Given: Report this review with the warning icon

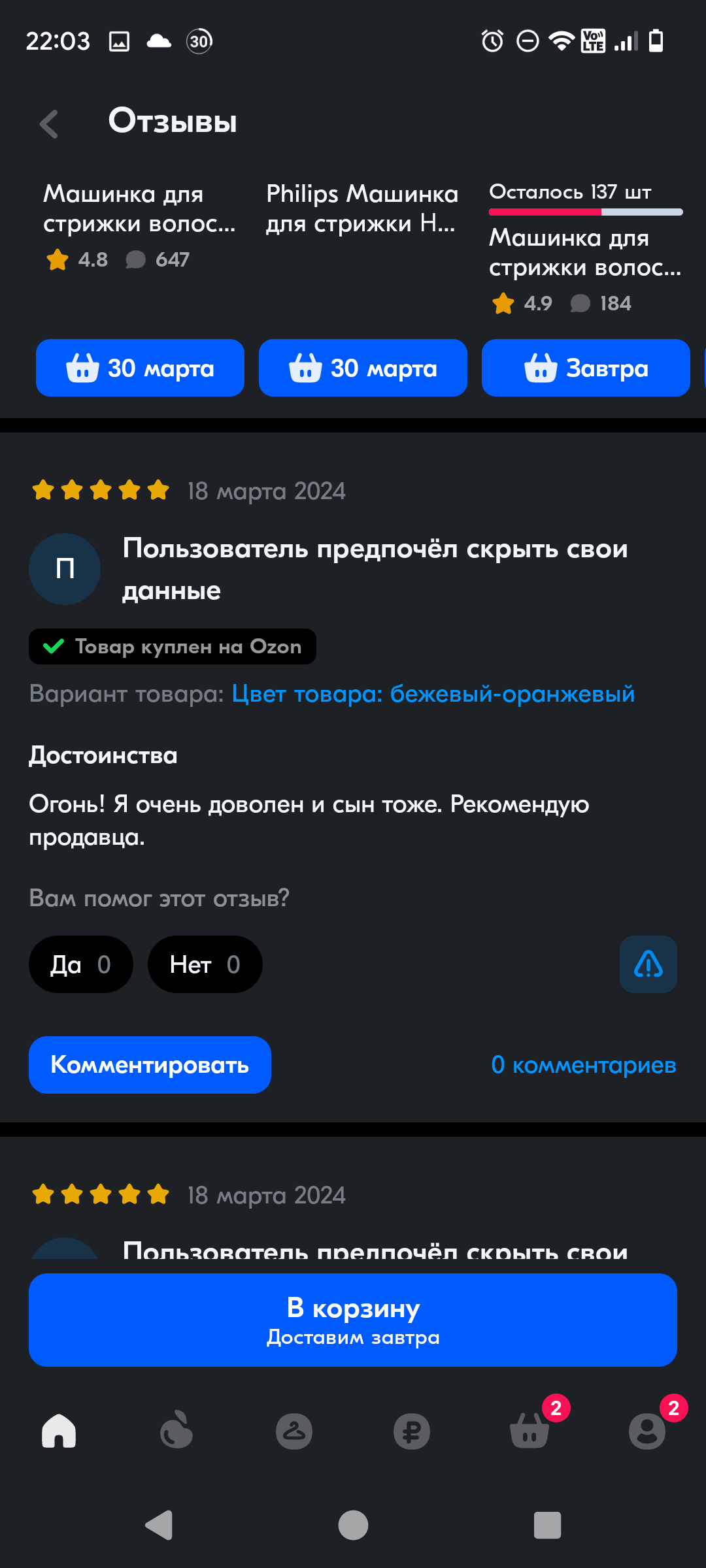Looking at the screenshot, I should [648, 964].
